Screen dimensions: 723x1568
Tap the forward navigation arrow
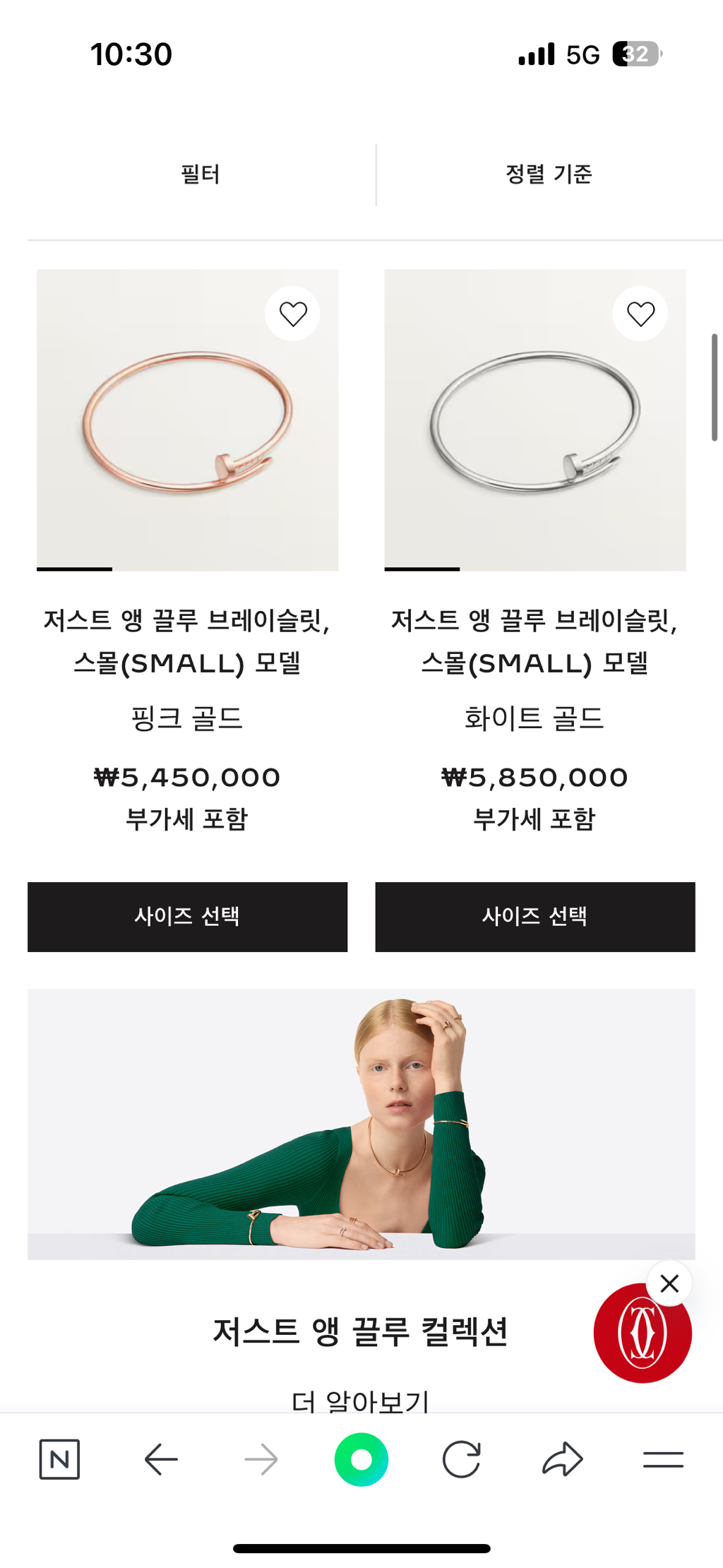[x=261, y=1460]
